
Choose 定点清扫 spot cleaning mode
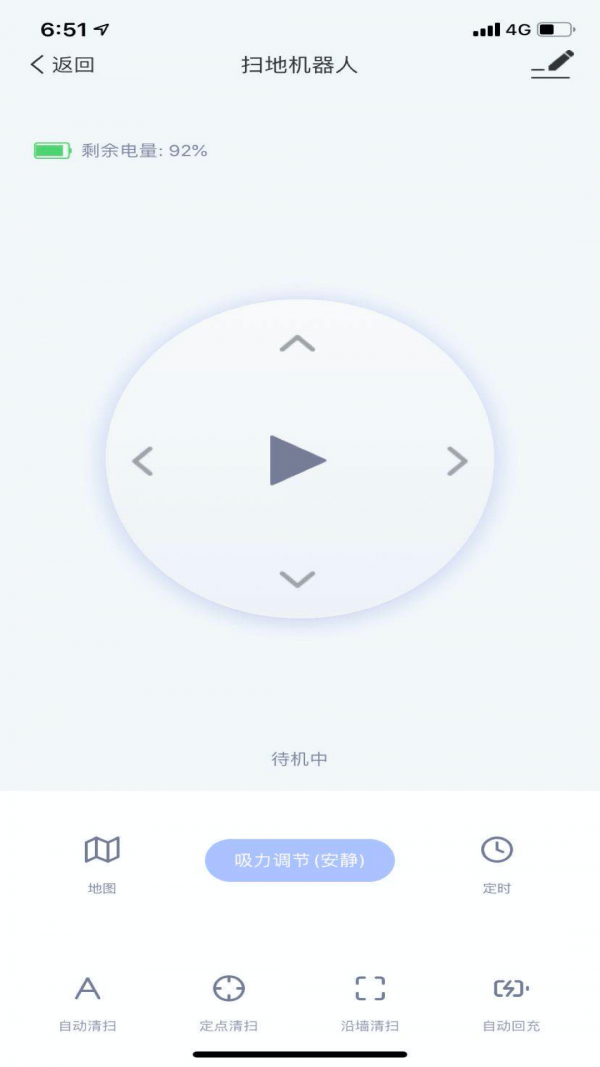pos(229,1002)
